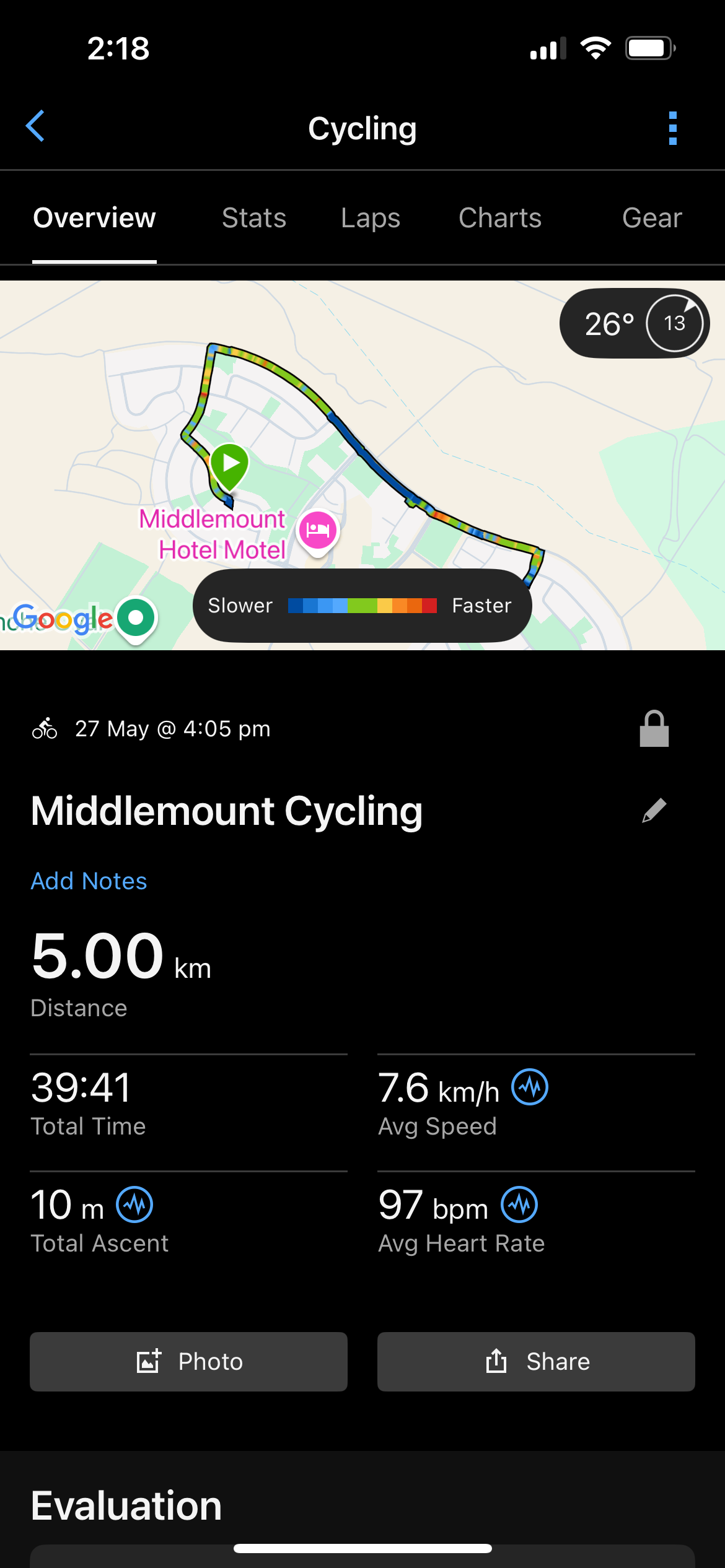Open the Charts tab
Viewport: 725px width, 1568px height.
coord(500,218)
